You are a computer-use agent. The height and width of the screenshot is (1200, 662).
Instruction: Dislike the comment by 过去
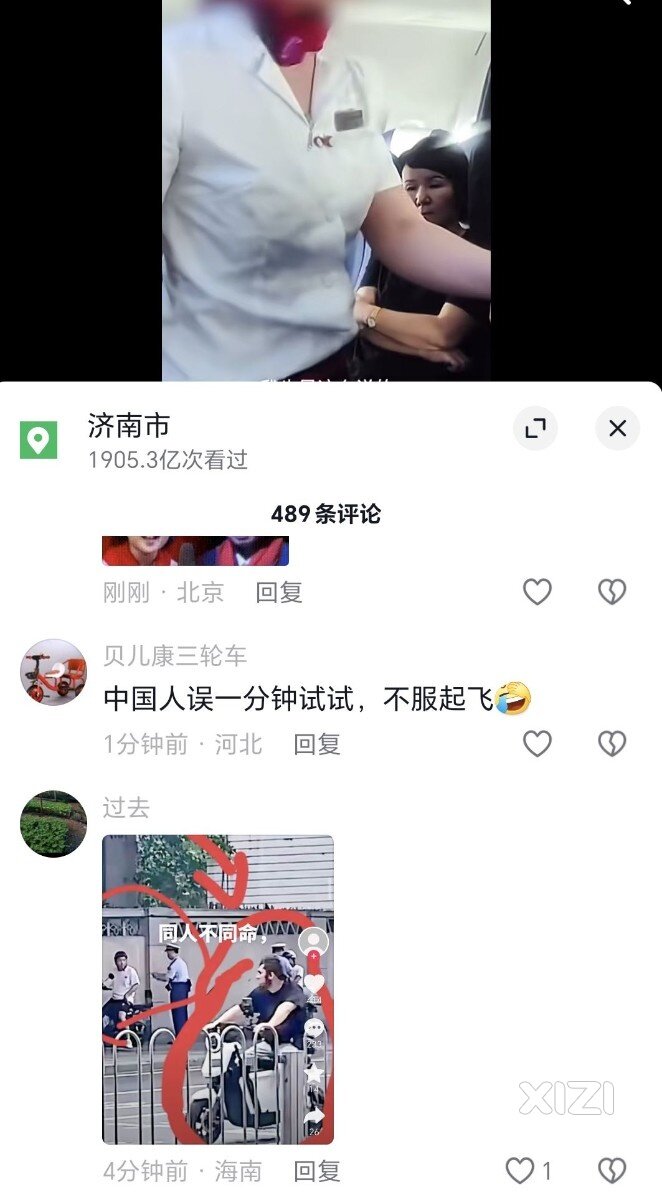tap(611, 1170)
